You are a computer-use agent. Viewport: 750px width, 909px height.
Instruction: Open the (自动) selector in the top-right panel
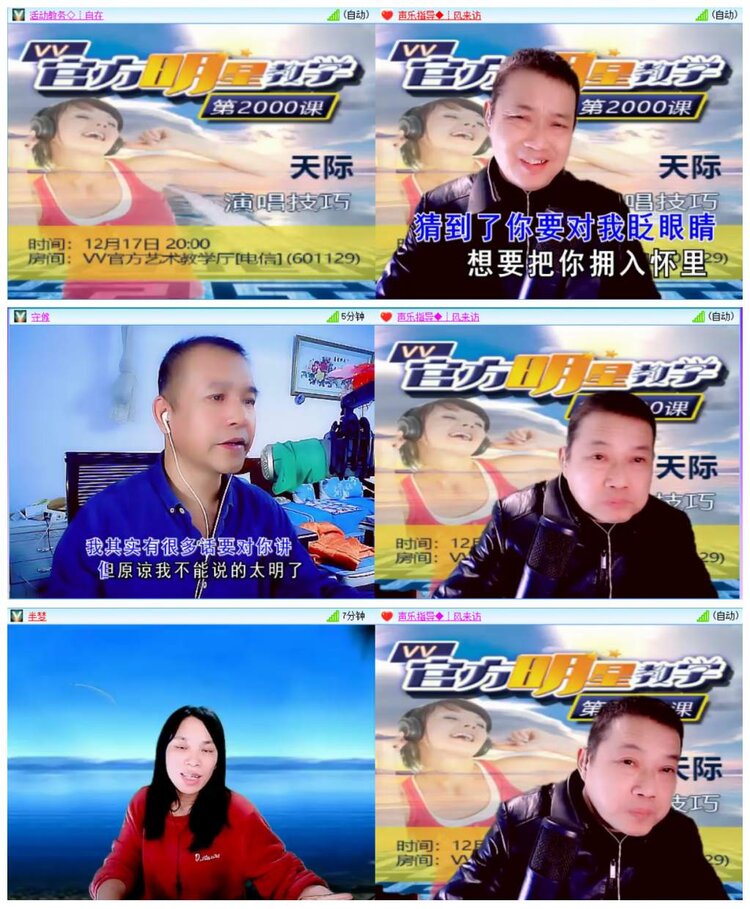pyautogui.click(x=723, y=14)
